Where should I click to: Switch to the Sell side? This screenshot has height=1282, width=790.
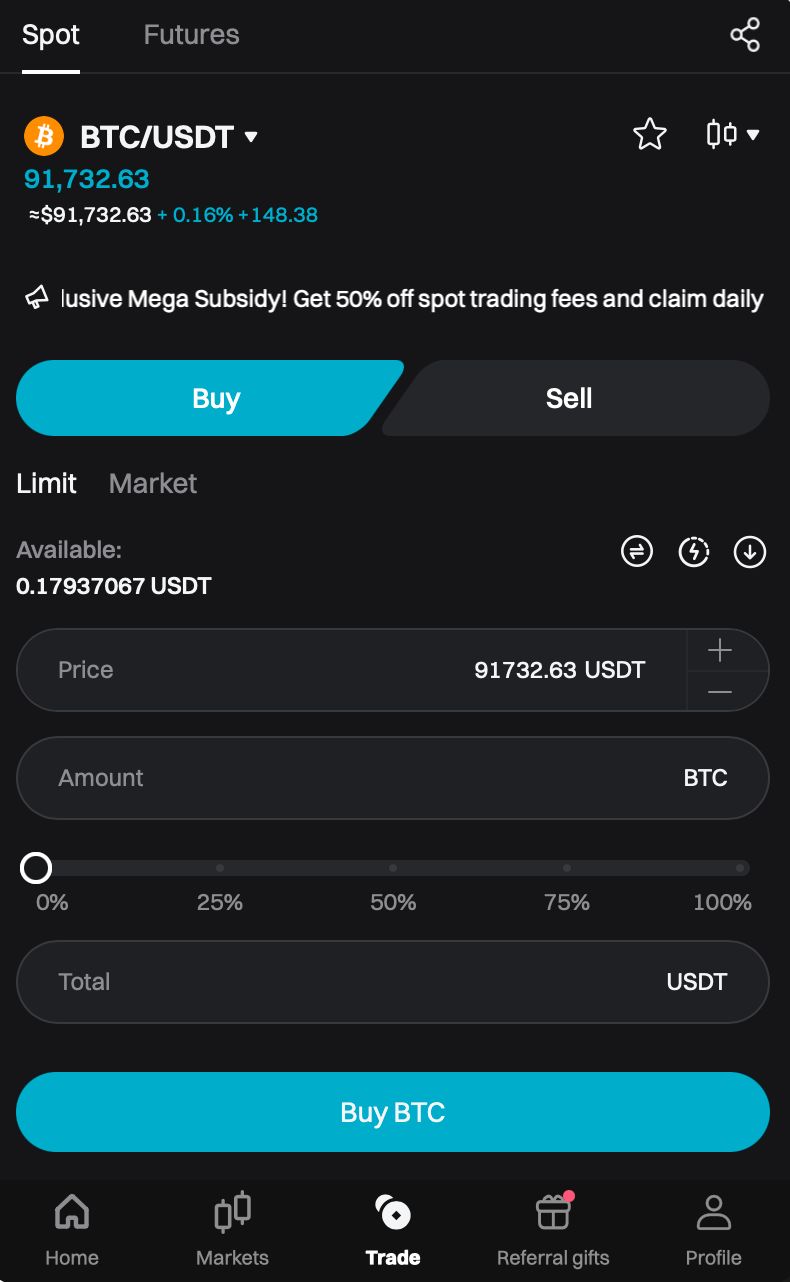pyautogui.click(x=568, y=397)
